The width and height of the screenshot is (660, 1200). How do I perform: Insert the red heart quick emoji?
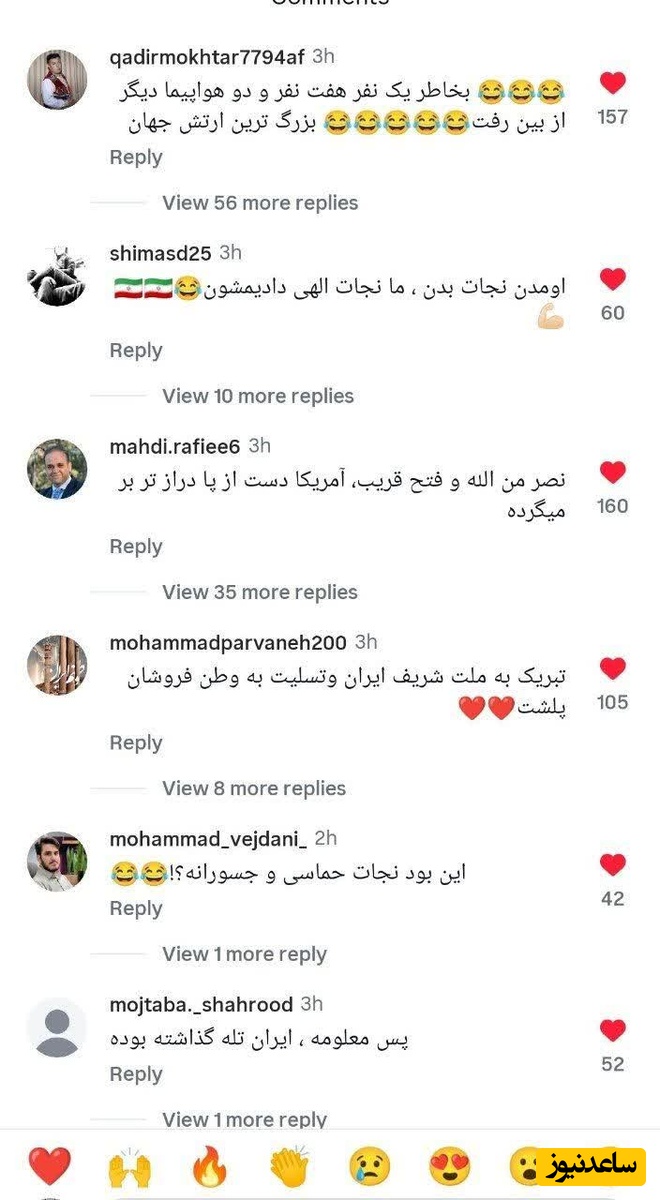(49, 1166)
